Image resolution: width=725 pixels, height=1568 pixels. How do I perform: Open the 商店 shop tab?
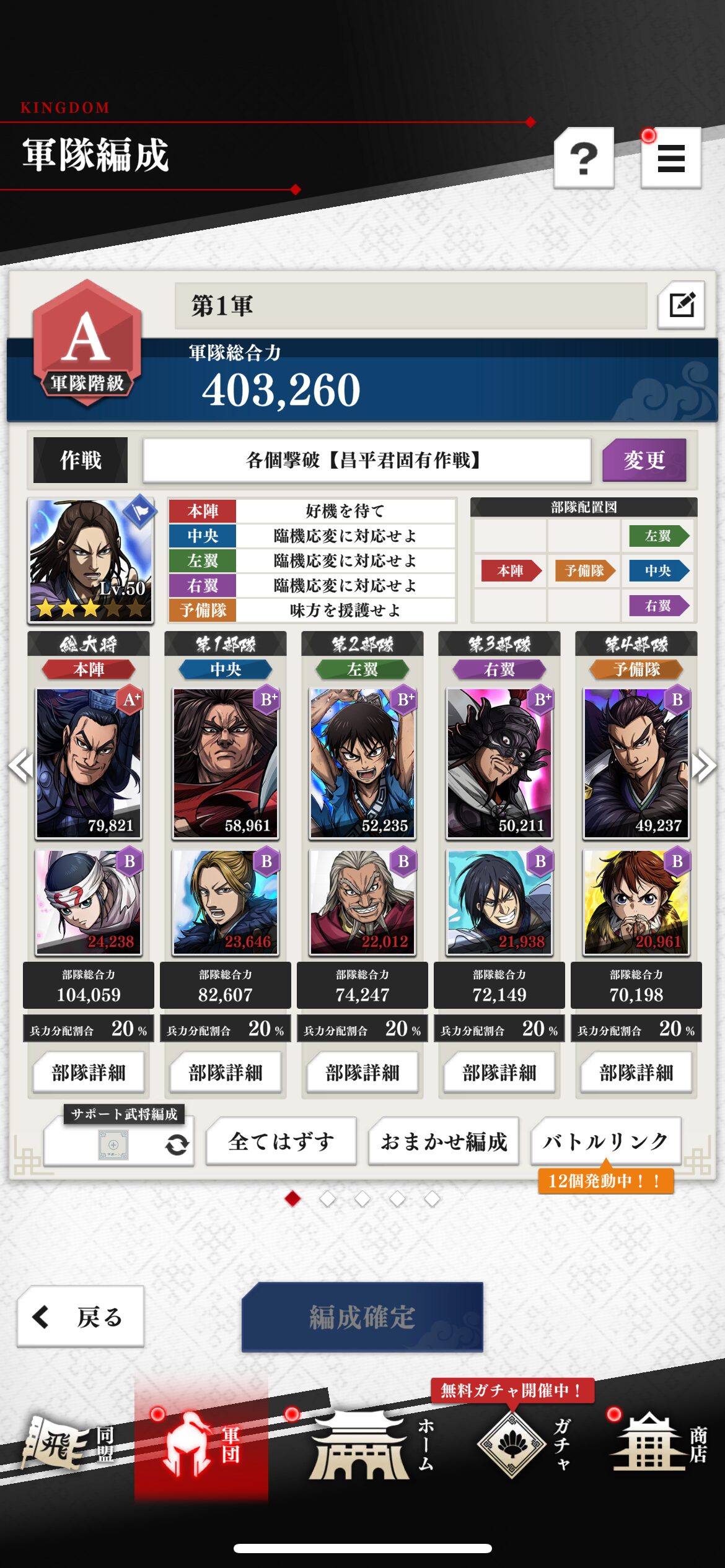[x=660, y=1443]
